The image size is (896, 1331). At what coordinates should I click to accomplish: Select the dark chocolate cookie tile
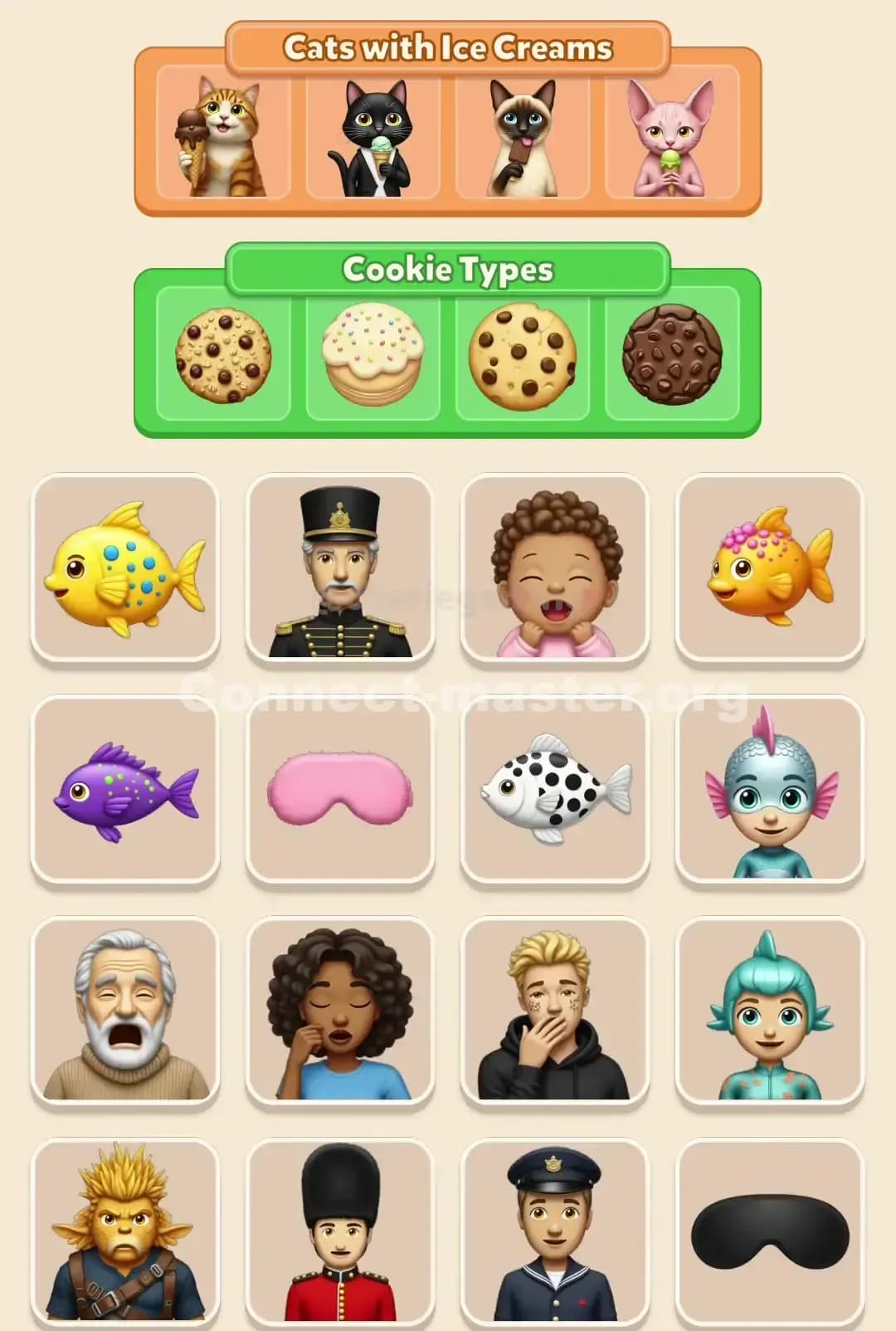[670, 355]
